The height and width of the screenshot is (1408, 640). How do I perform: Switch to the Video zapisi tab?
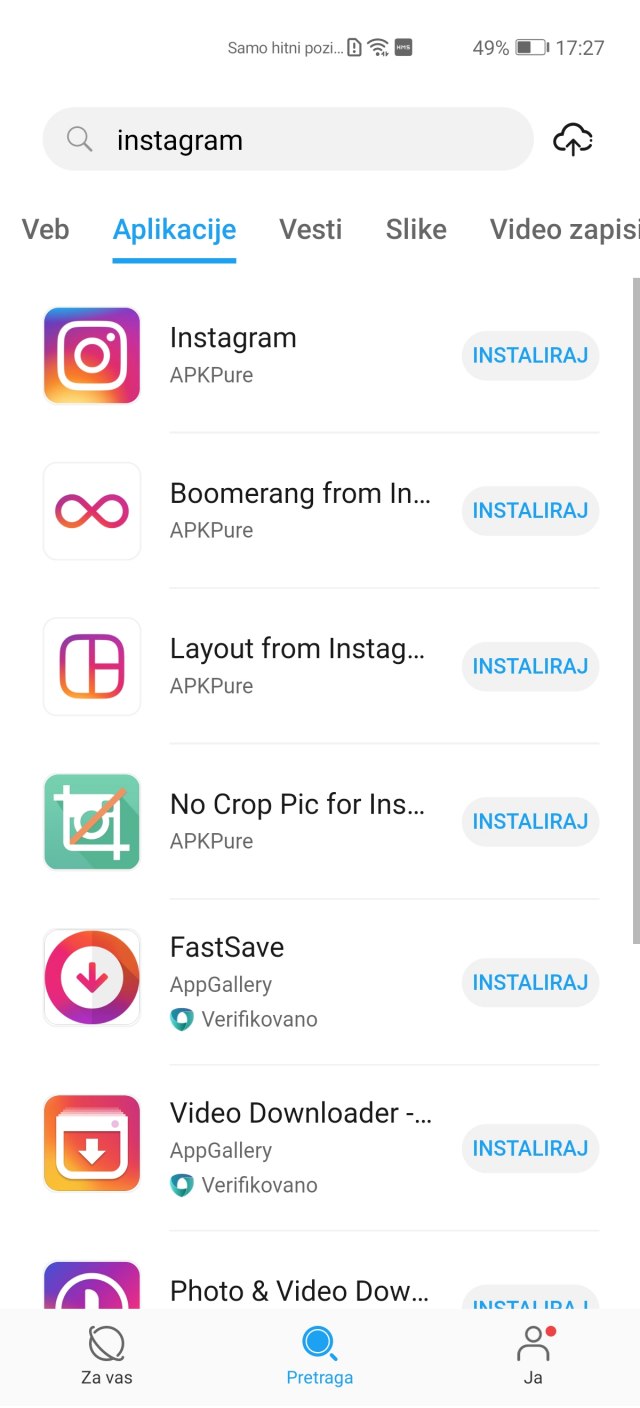pyautogui.click(x=562, y=229)
